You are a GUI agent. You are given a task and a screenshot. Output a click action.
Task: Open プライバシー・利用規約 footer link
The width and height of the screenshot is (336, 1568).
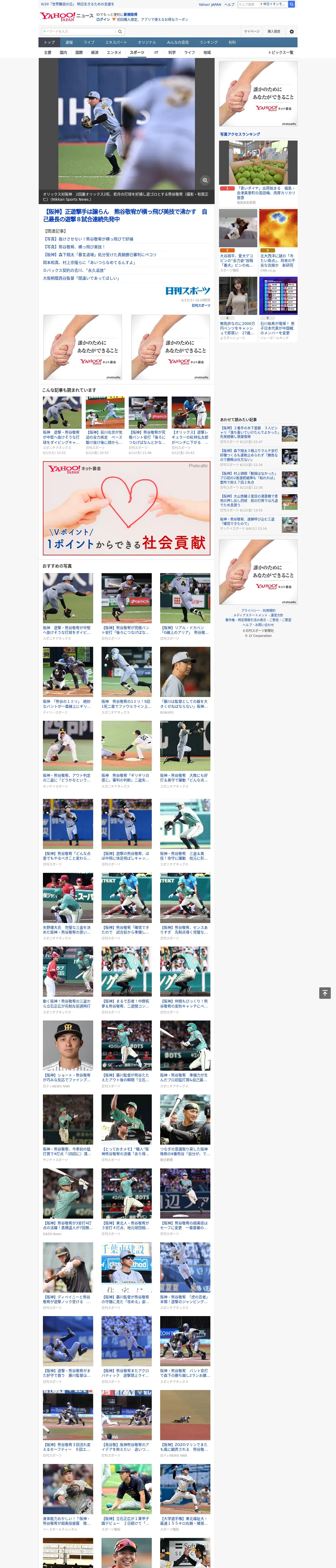pos(258,610)
